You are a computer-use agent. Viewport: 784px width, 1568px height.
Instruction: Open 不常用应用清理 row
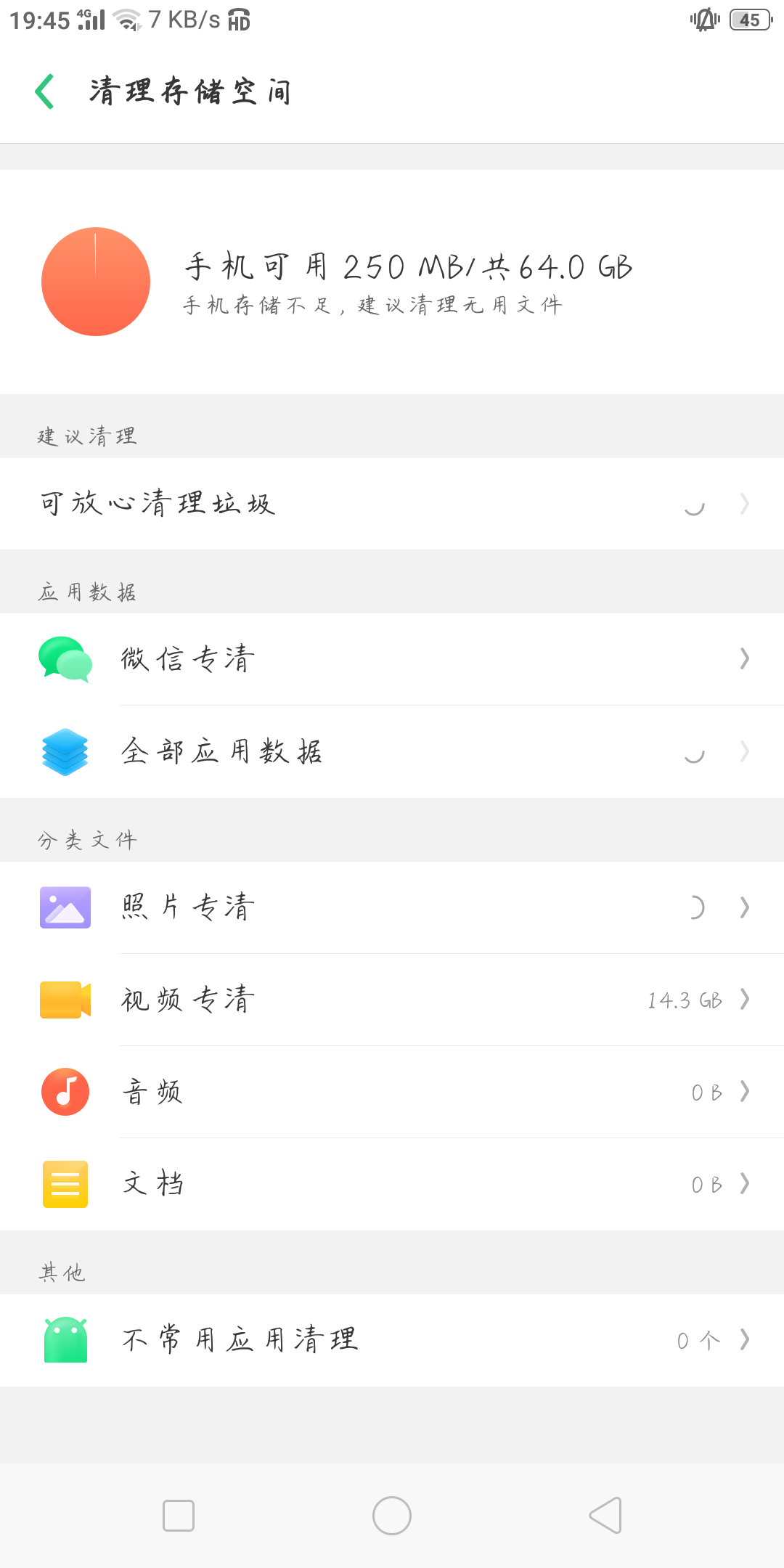tap(392, 1340)
